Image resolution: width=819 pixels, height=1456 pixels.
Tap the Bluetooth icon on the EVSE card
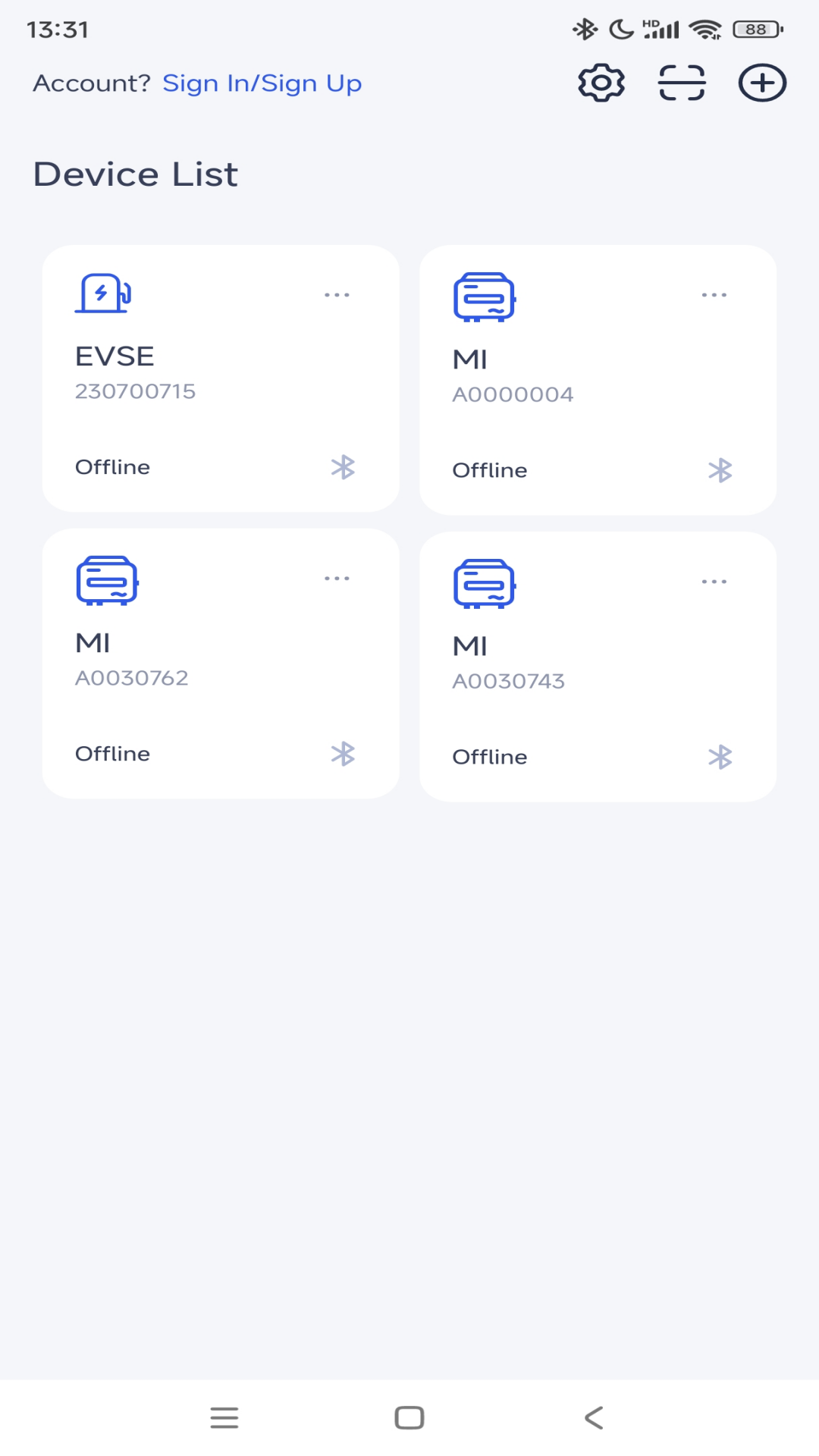[x=343, y=468]
